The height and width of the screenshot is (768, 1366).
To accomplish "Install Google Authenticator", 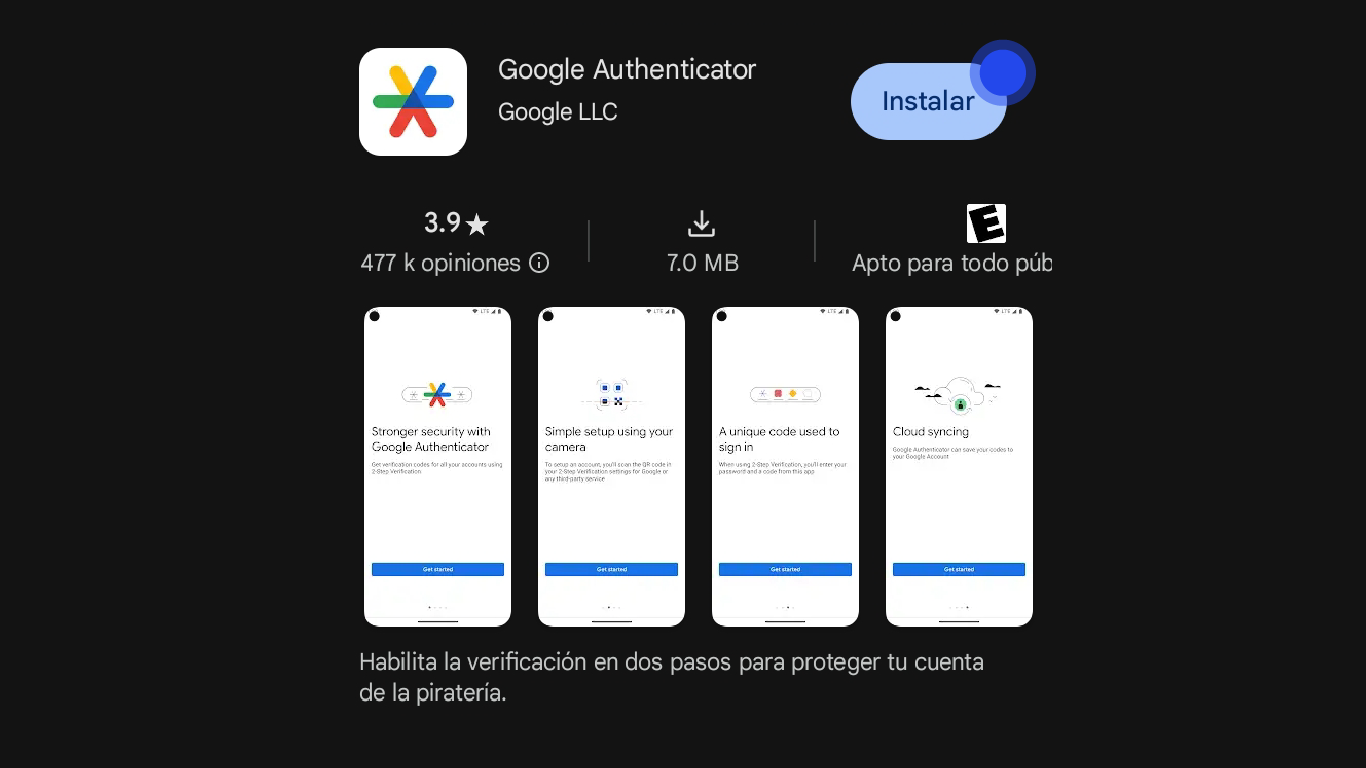I will 927,101.
